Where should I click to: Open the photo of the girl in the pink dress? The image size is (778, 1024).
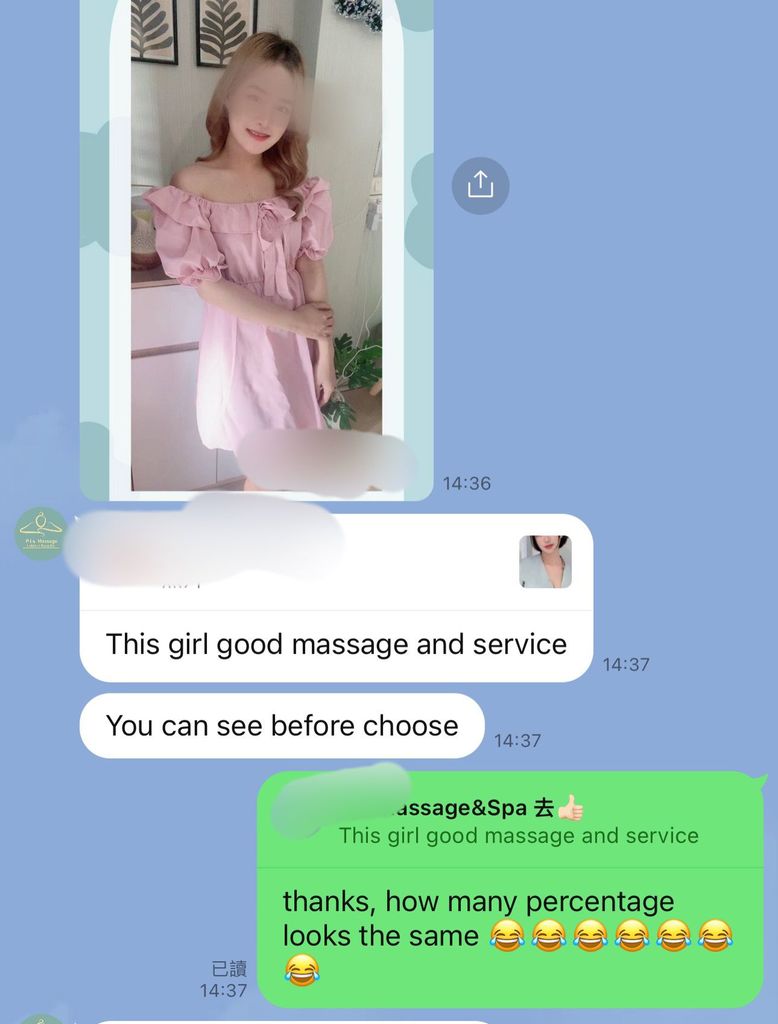click(256, 250)
